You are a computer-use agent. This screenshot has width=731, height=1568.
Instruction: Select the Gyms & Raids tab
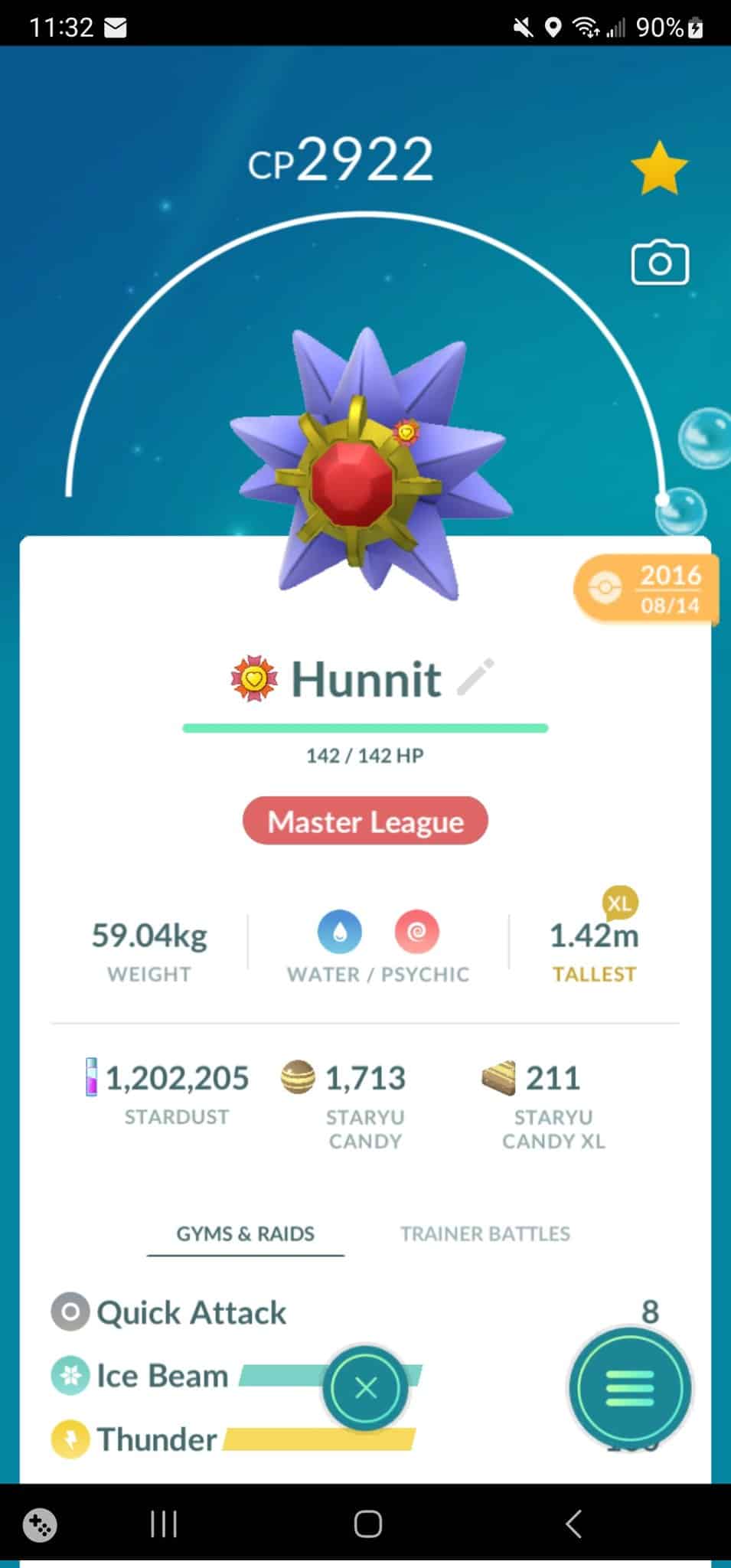click(x=245, y=1233)
